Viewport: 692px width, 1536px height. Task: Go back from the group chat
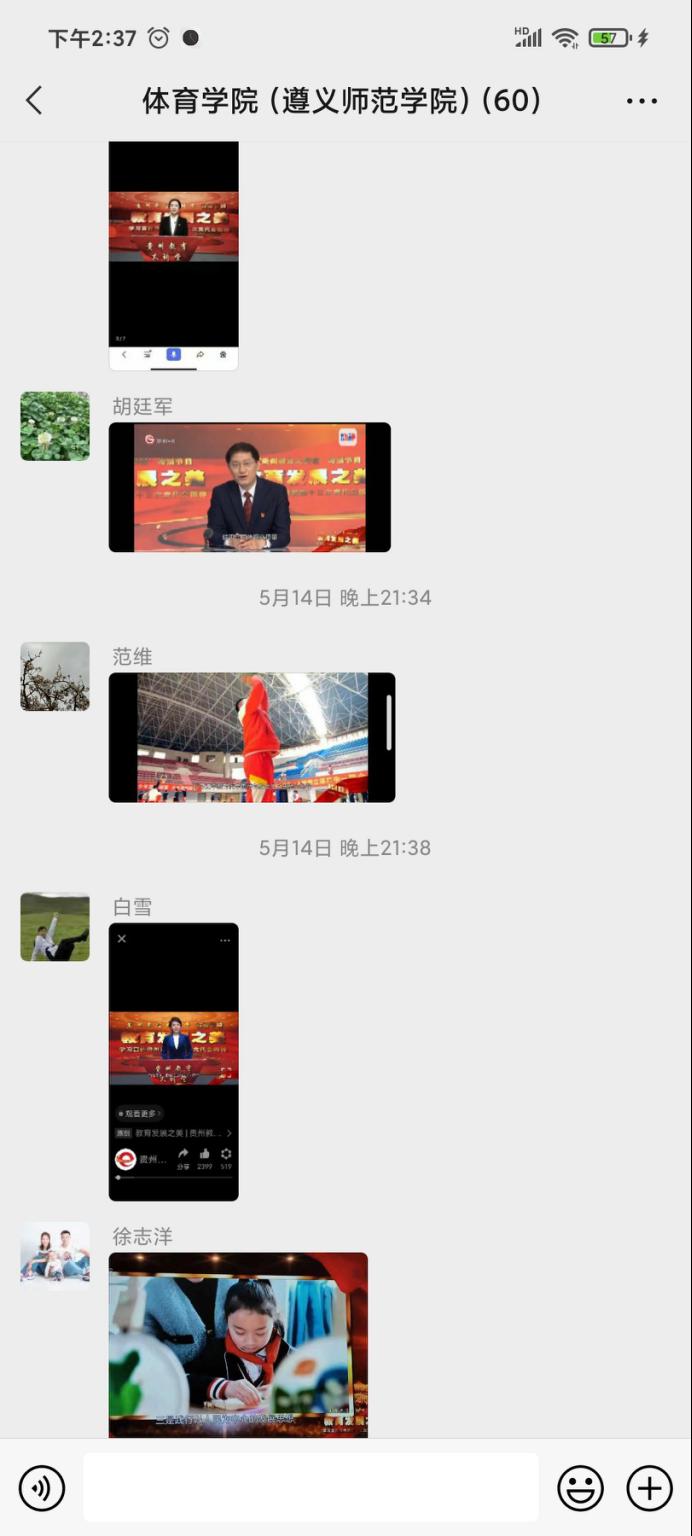(34, 100)
